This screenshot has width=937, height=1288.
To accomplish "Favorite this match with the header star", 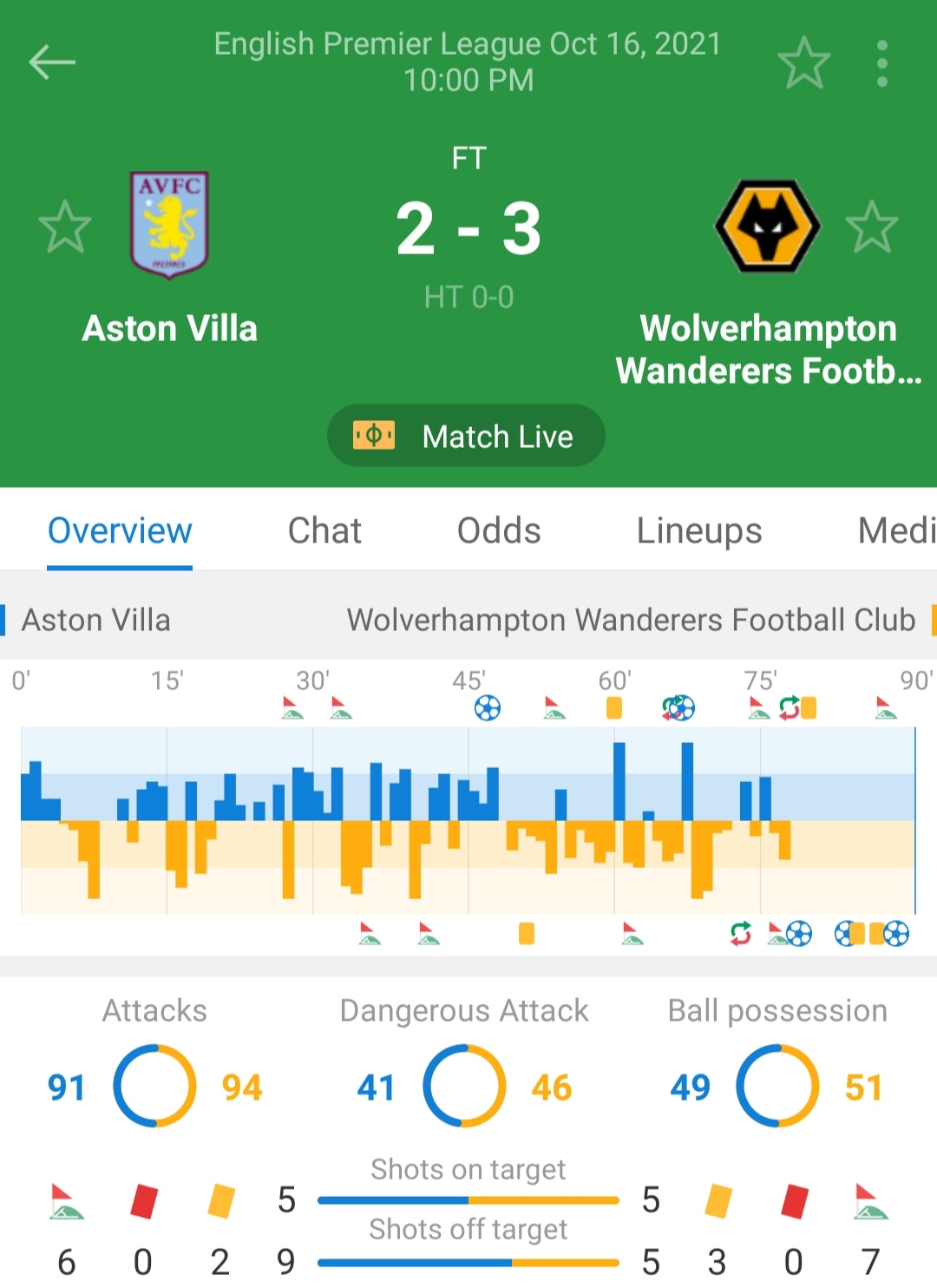I will [803, 62].
